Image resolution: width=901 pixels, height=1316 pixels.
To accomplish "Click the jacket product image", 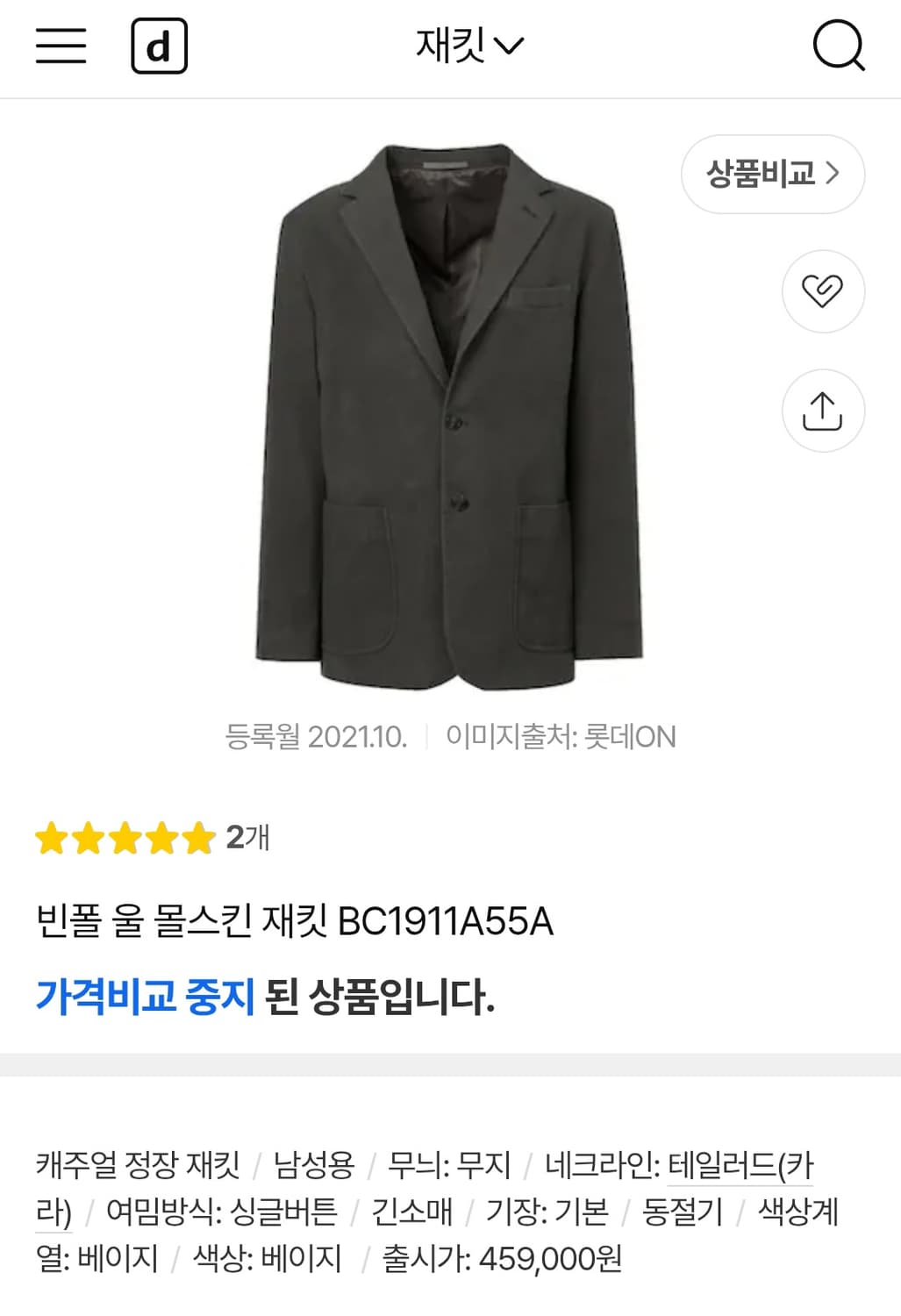I will tap(447, 412).
